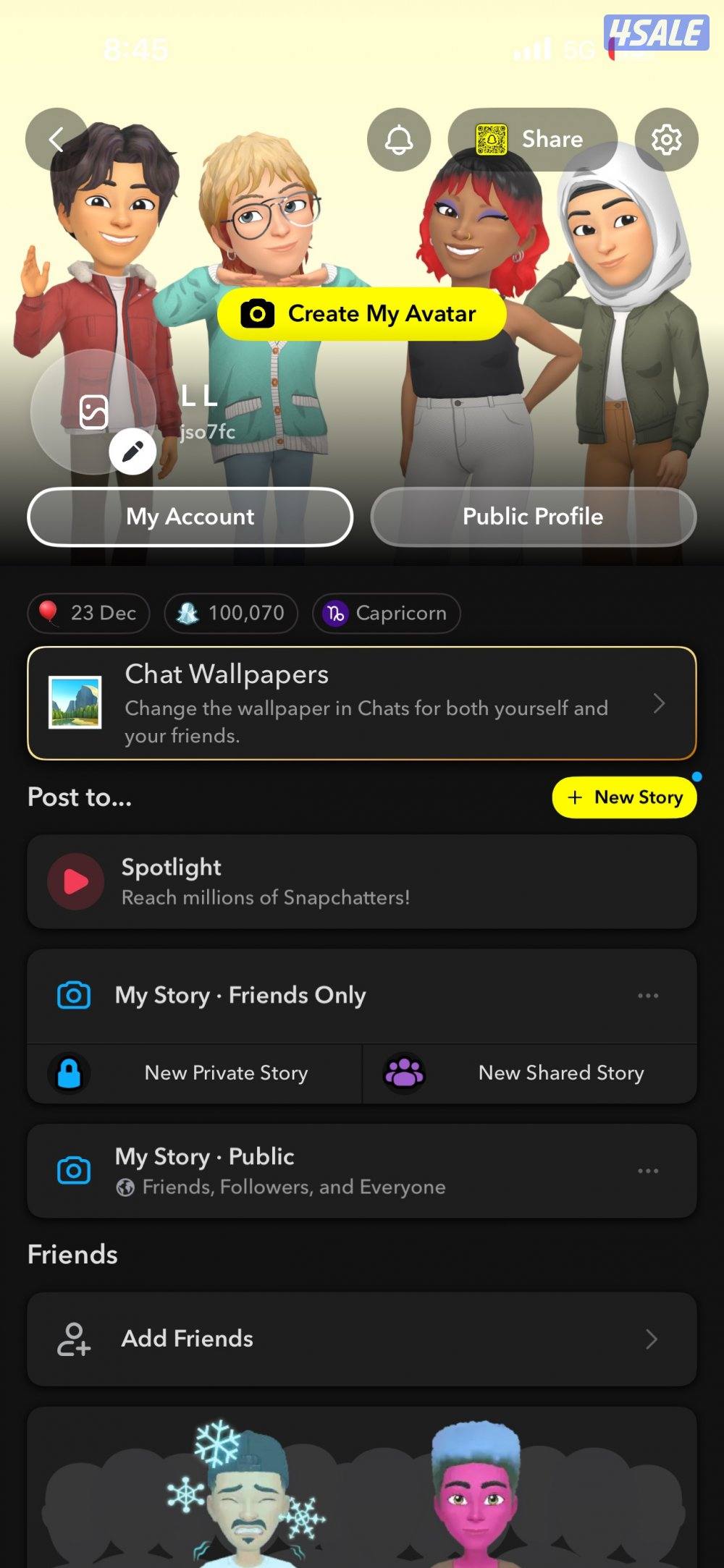Tap the lock icon for New Private Story
Viewport: 724px width, 1568px height.
click(x=69, y=1073)
